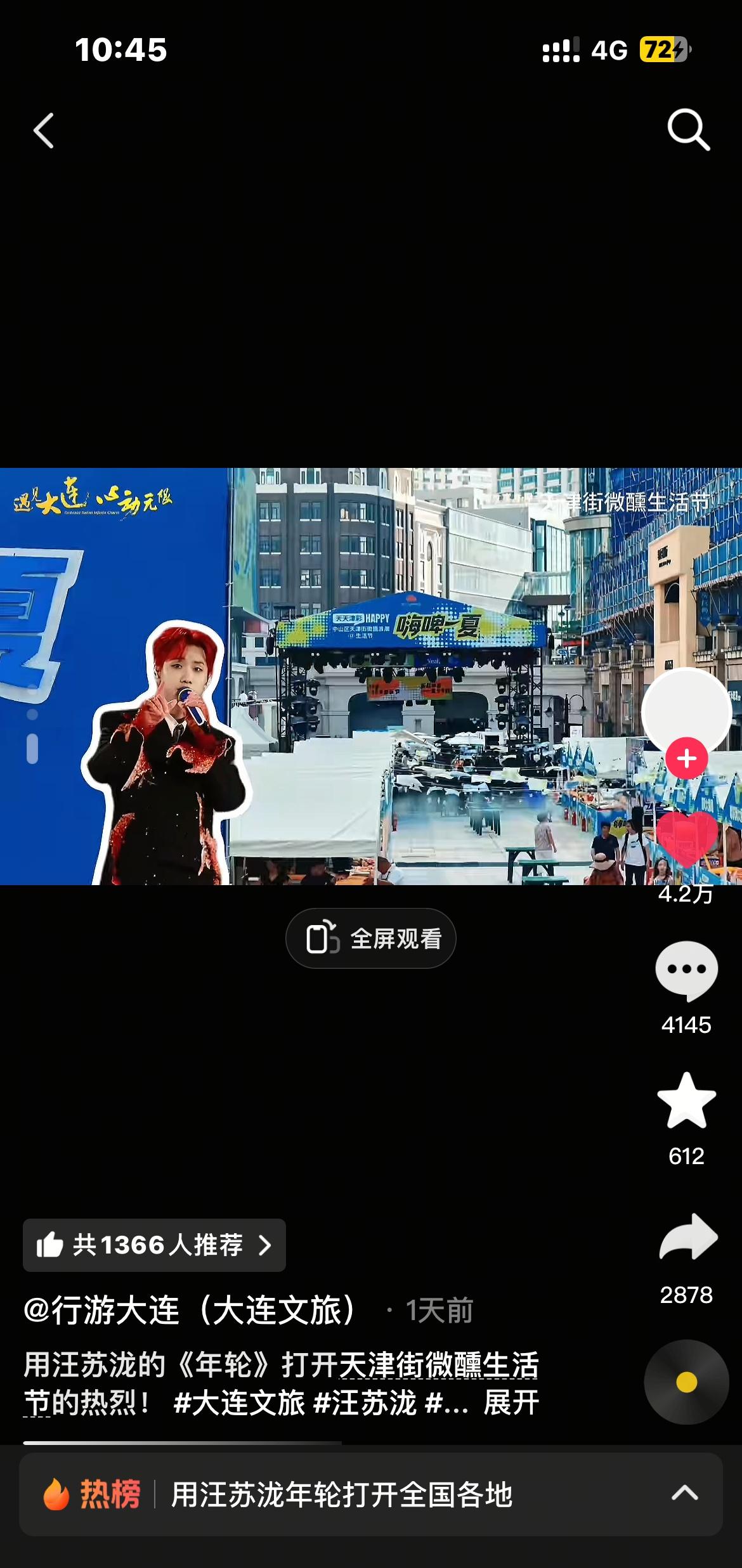Go back with the top-left arrow

pyautogui.click(x=44, y=131)
